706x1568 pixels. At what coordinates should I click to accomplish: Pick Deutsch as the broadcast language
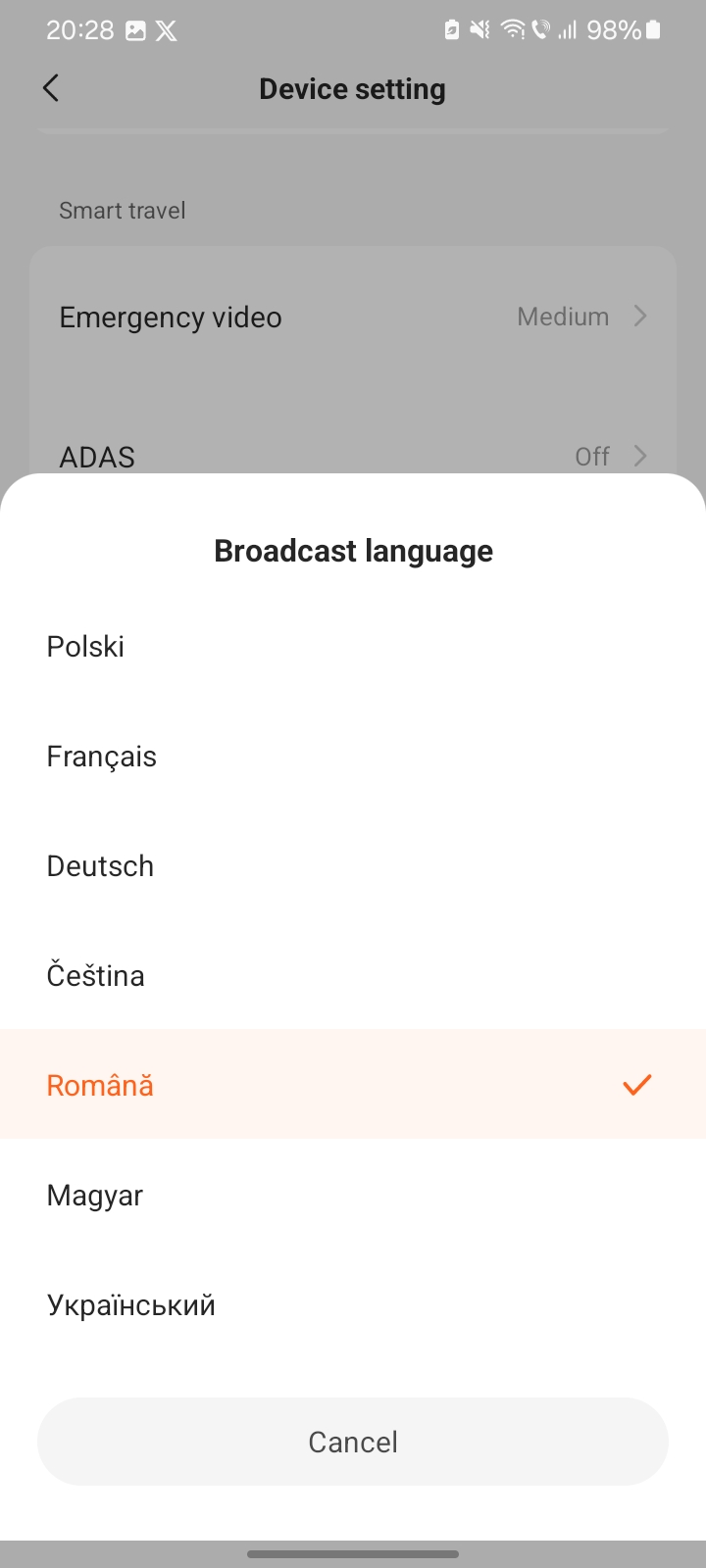[353, 866]
